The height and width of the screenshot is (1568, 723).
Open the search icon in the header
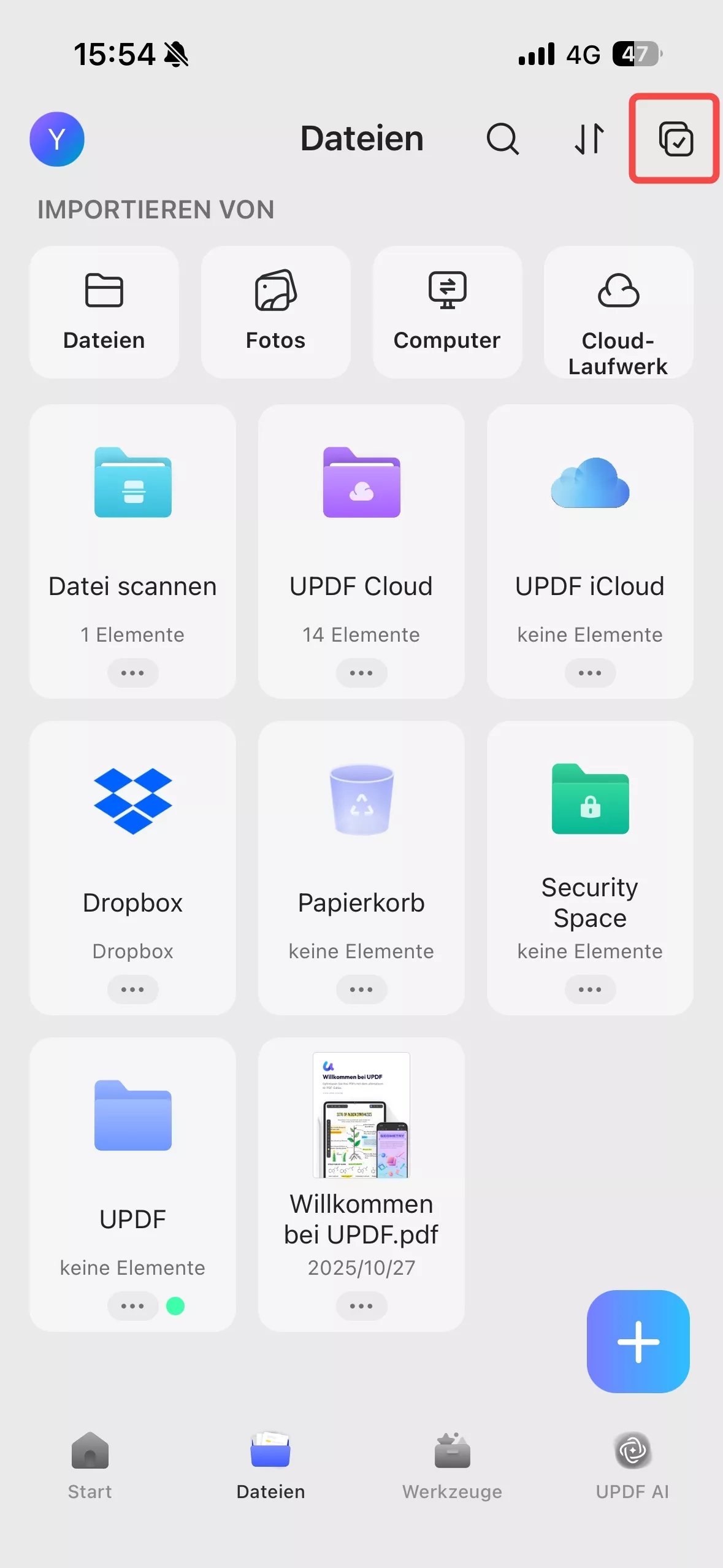coord(502,139)
